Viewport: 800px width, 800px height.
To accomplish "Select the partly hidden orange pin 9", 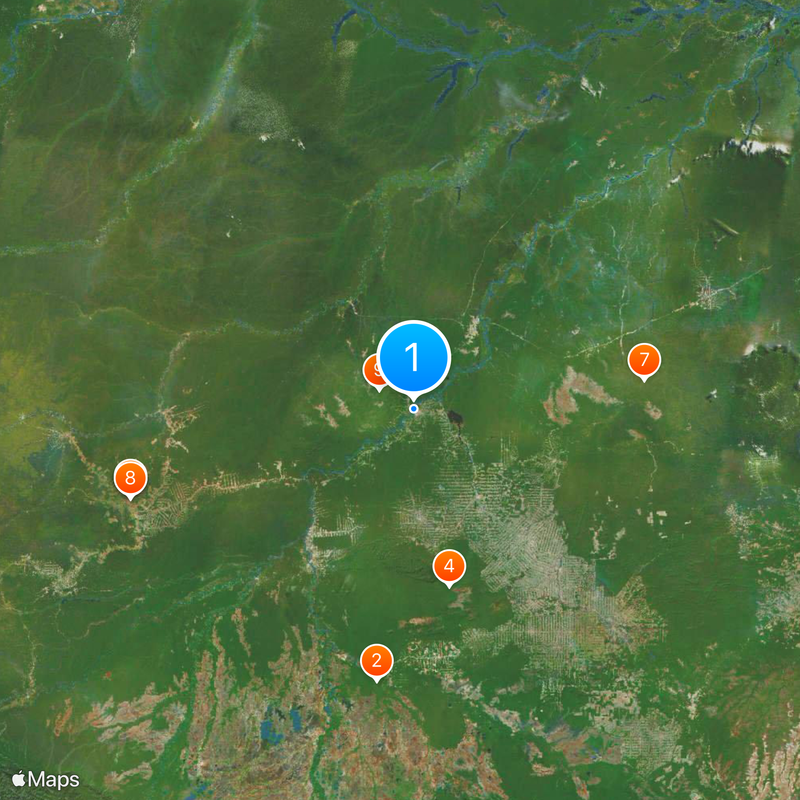I will 372,371.
